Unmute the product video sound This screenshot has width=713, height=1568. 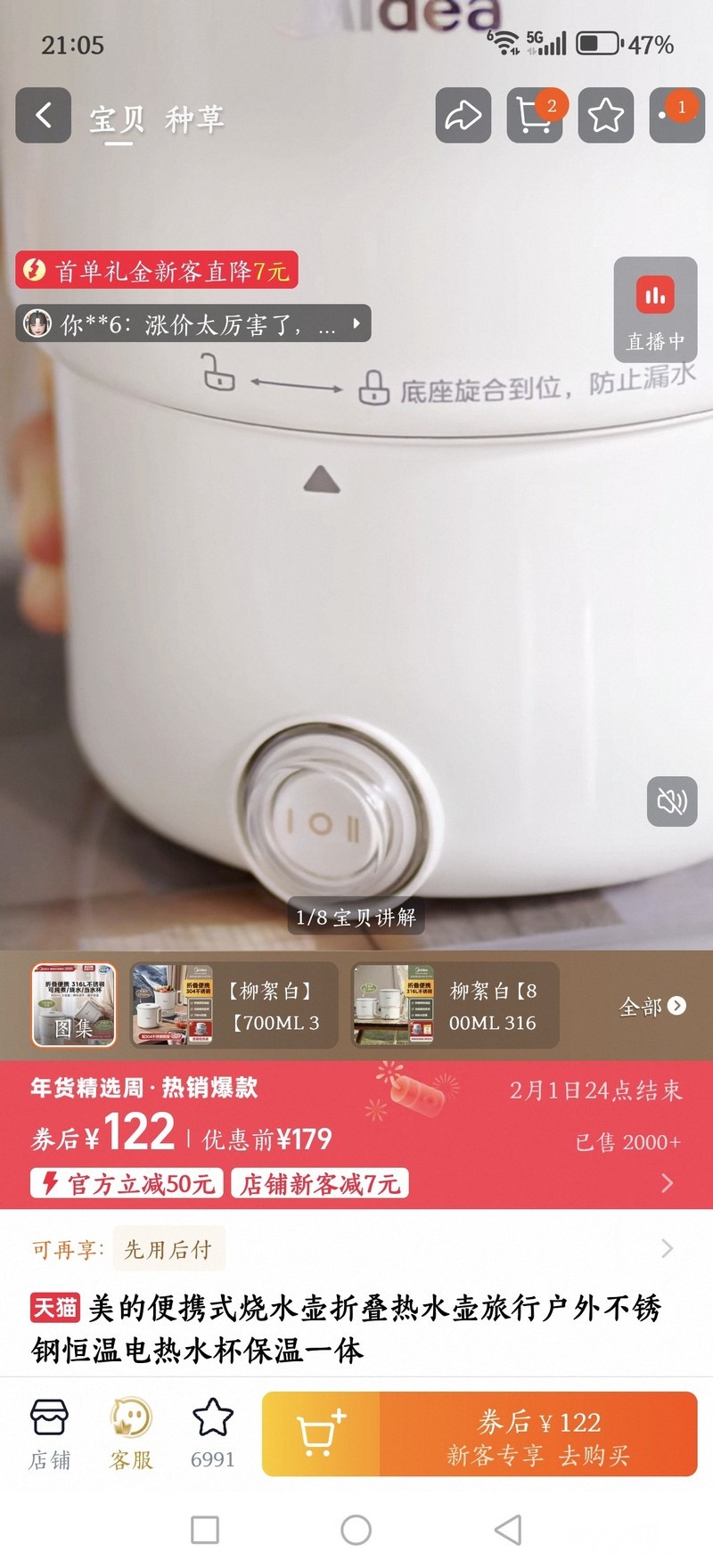672,802
